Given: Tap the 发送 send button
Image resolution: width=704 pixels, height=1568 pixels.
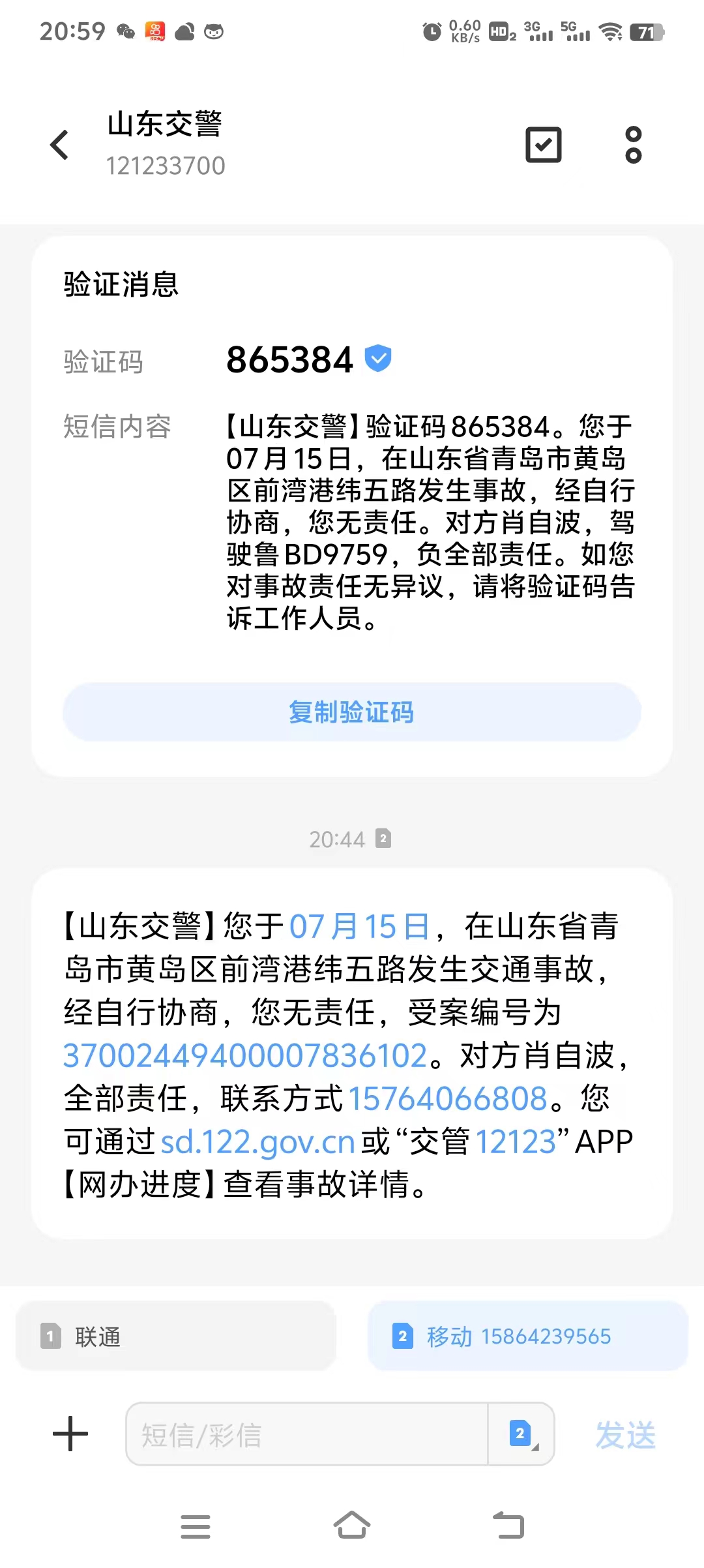Looking at the screenshot, I should (625, 1435).
